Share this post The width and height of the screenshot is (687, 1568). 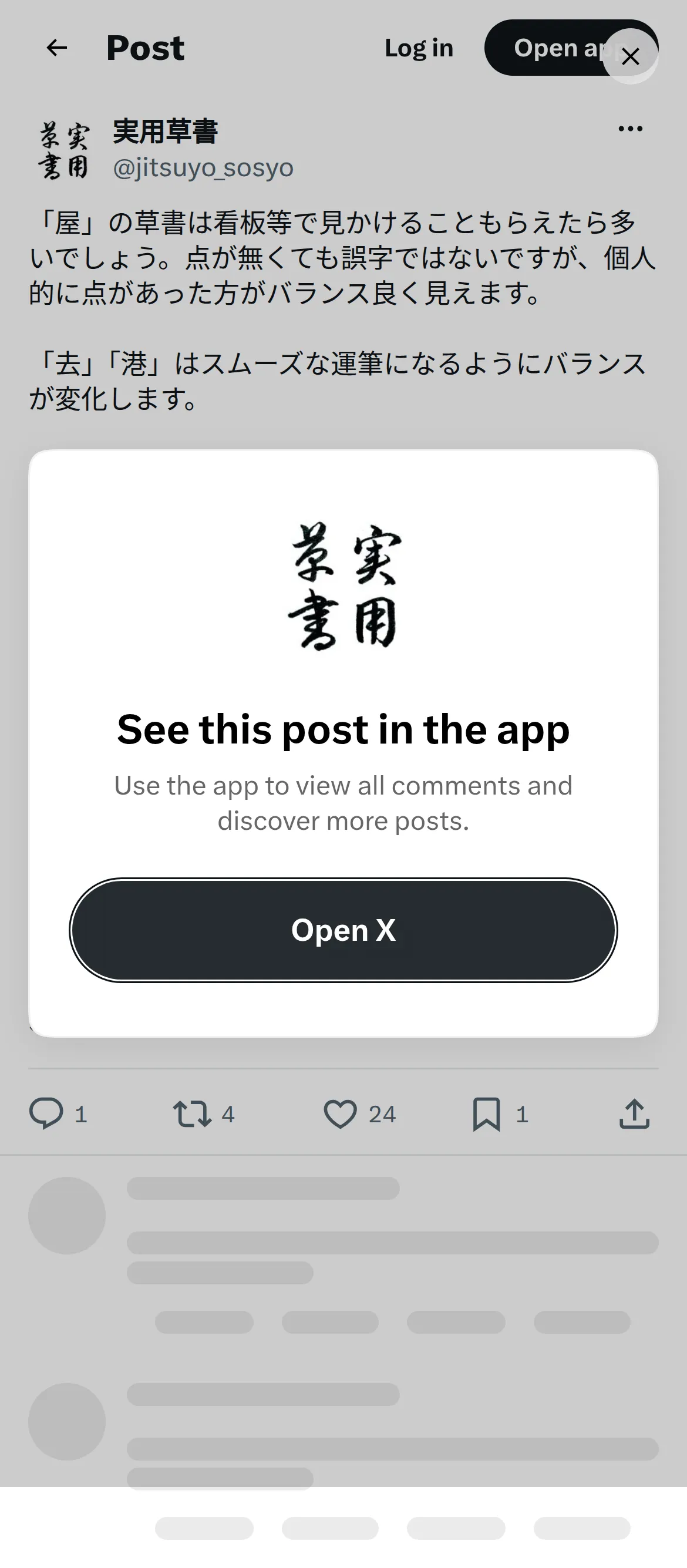click(635, 1113)
